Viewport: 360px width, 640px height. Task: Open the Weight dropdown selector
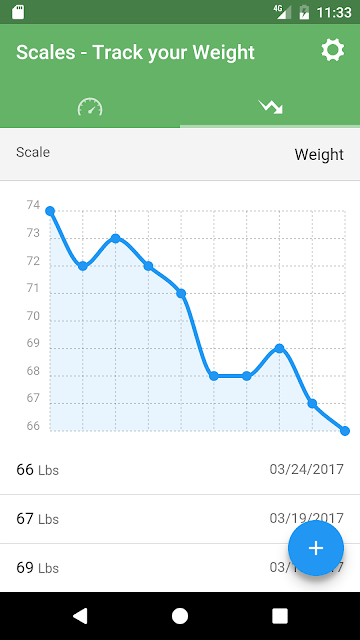(319, 155)
